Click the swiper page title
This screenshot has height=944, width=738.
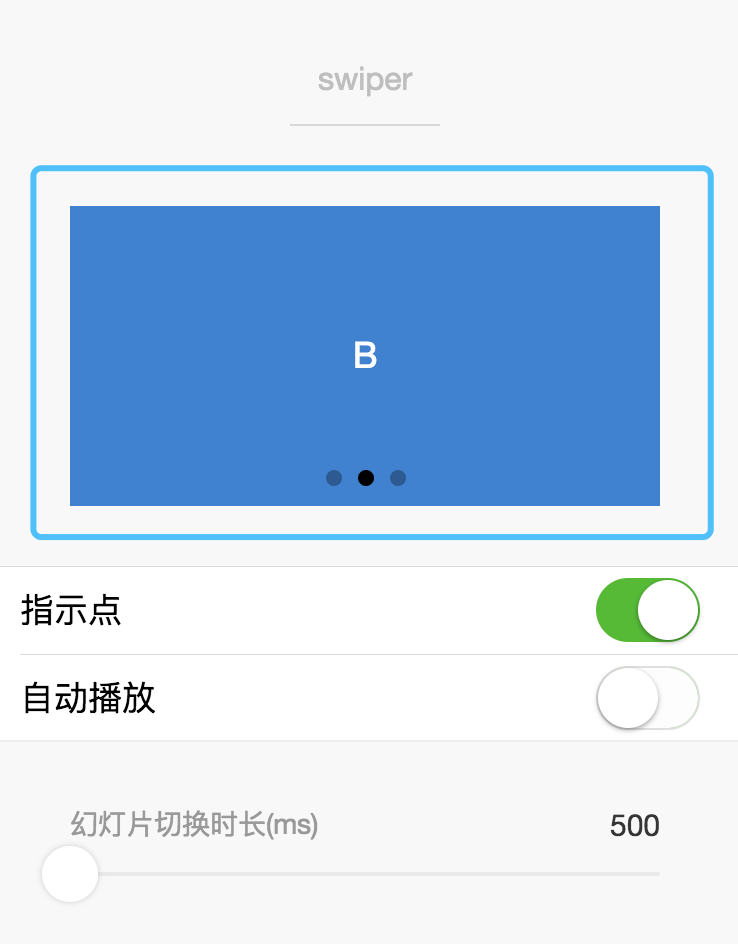tap(364, 80)
